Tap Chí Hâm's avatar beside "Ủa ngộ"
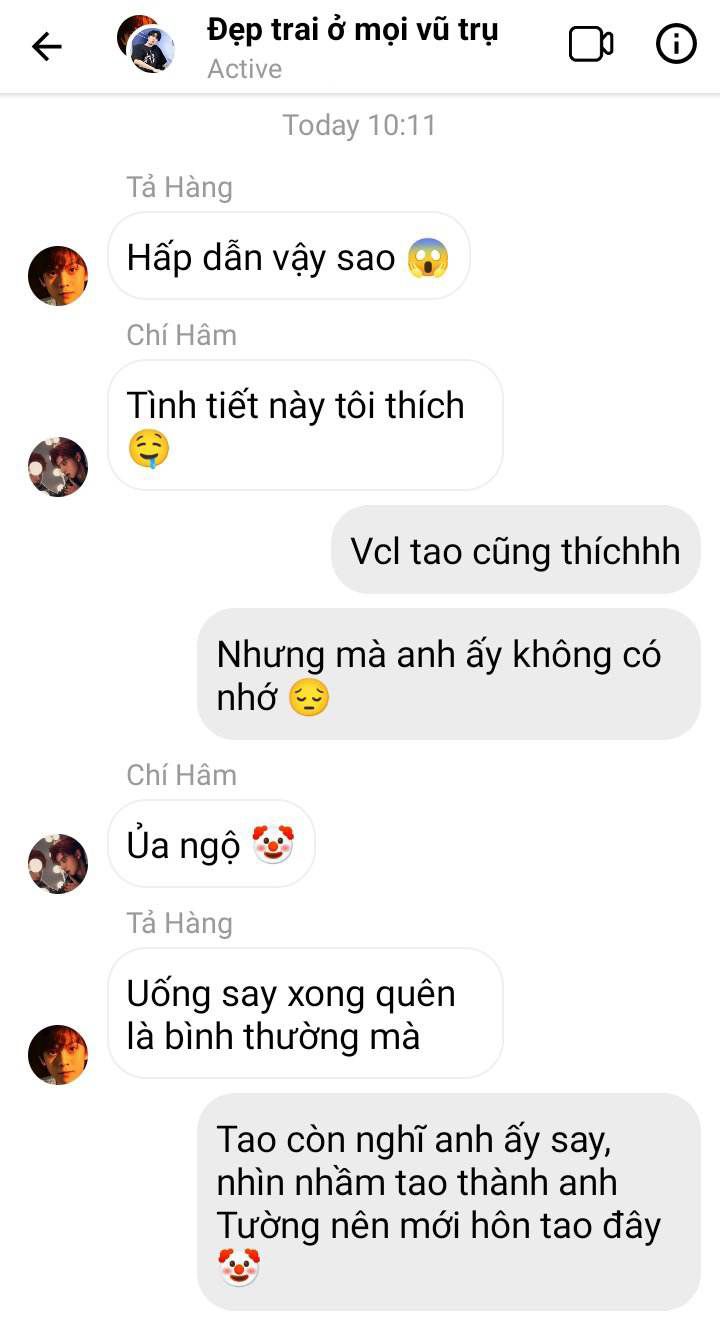Image resolution: width=720 pixels, height=1327 pixels. [x=58, y=864]
